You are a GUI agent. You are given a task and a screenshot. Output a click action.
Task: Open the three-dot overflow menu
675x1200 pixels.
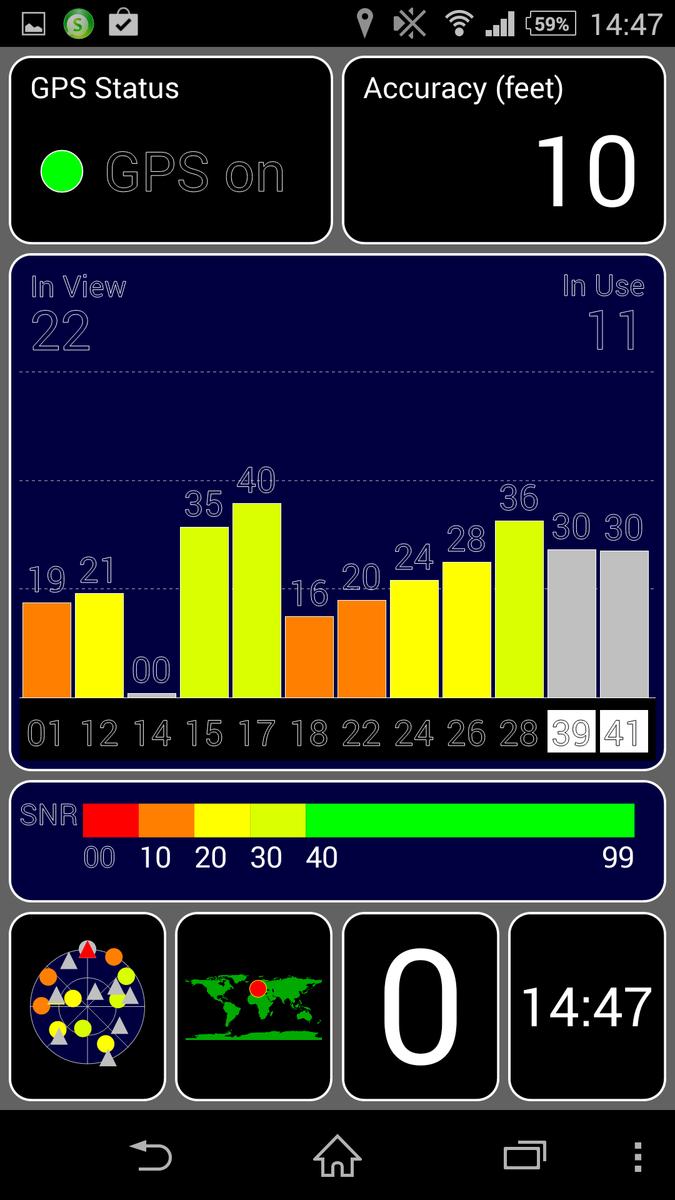point(638,1156)
